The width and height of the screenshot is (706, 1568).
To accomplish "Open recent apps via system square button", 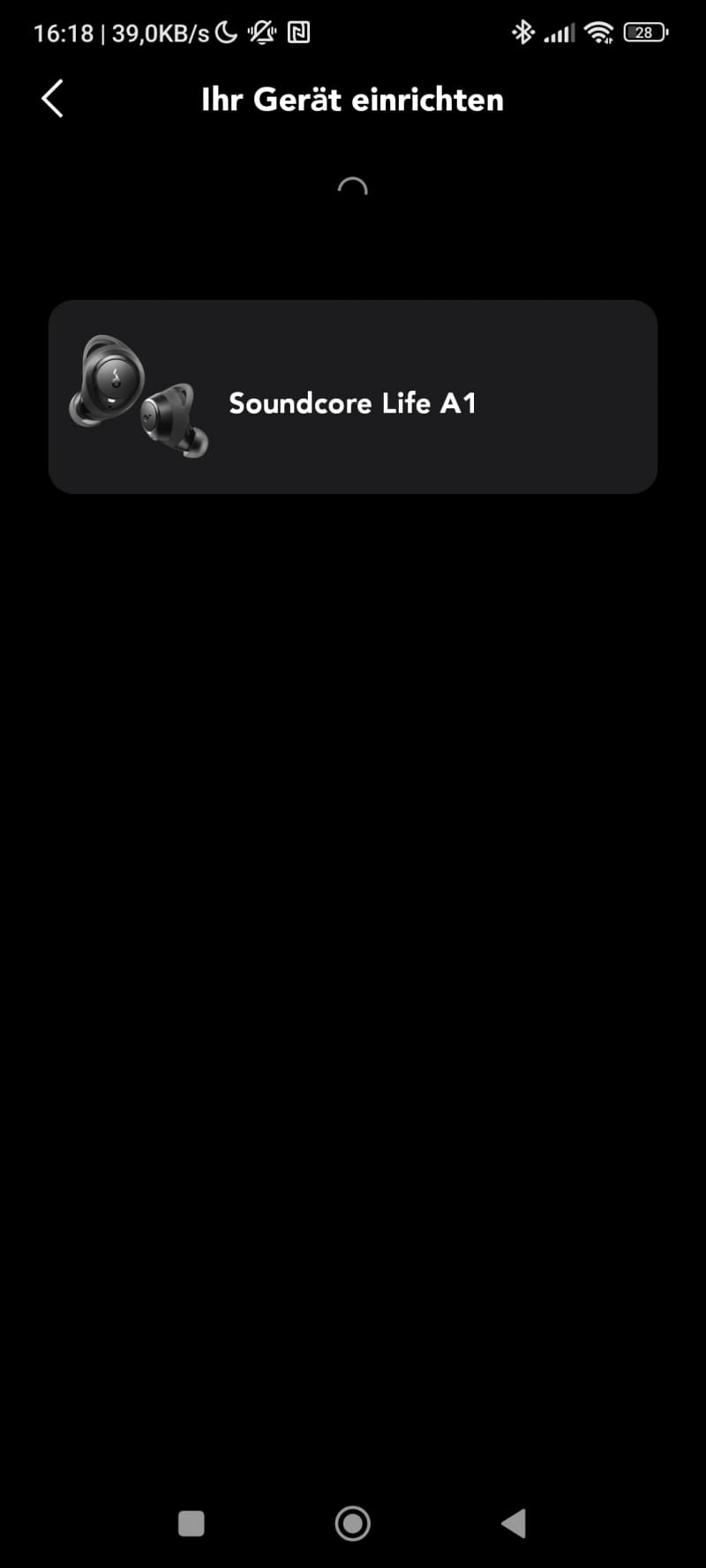I will pyautogui.click(x=192, y=1523).
